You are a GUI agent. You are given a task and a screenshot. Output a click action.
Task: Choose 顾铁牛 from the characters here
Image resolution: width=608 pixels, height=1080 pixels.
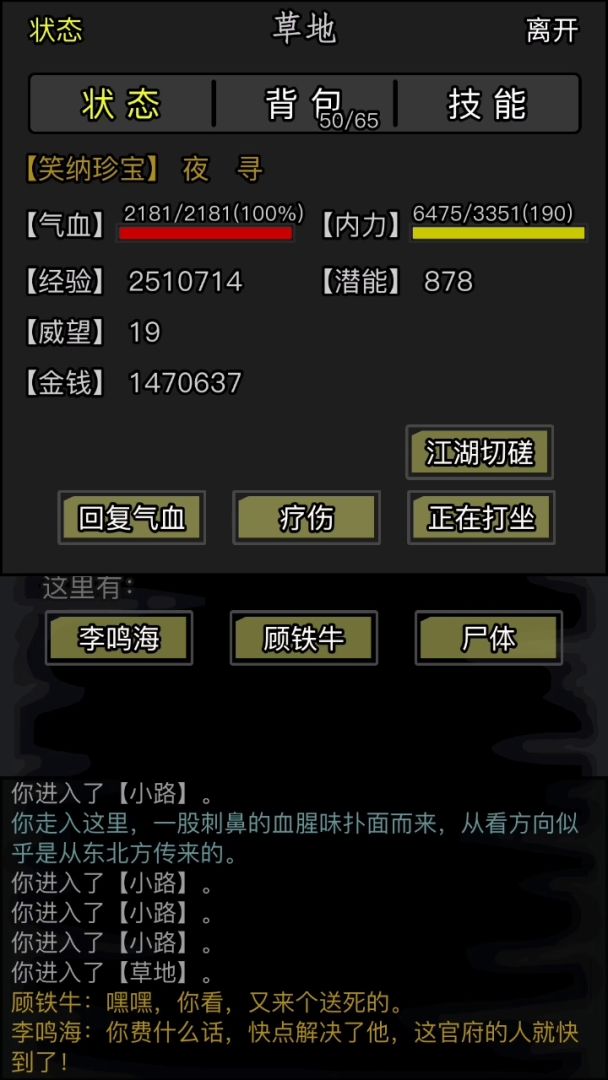(x=304, y=638)
